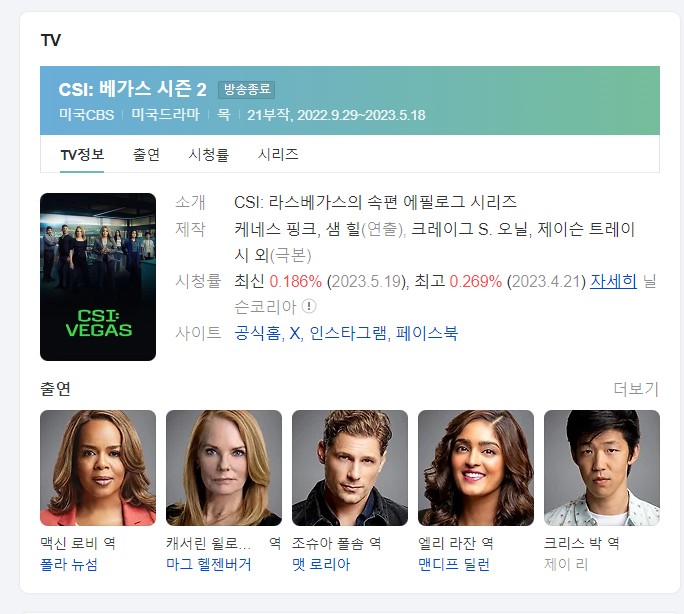
Task: Open 마그 헬젠버거 cast profile
Action: pyautogui.click(x=208, y=565)
